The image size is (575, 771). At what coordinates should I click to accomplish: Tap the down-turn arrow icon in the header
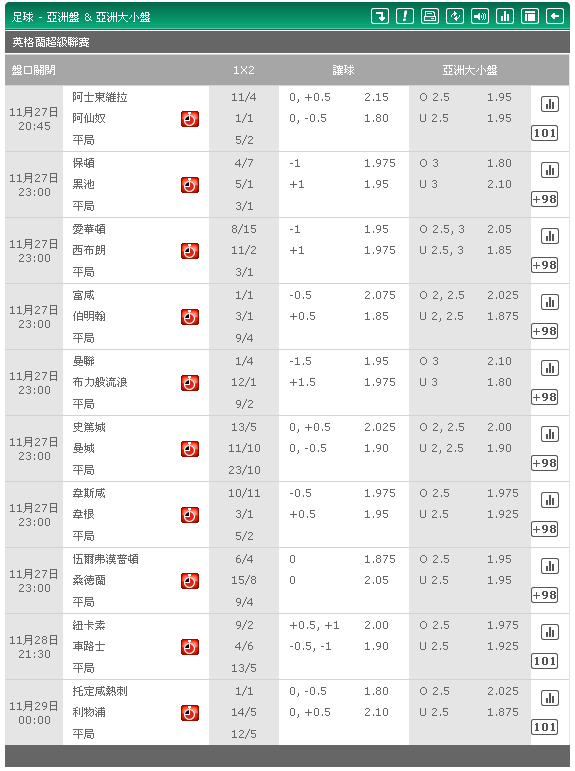click(x=380, y=16)
